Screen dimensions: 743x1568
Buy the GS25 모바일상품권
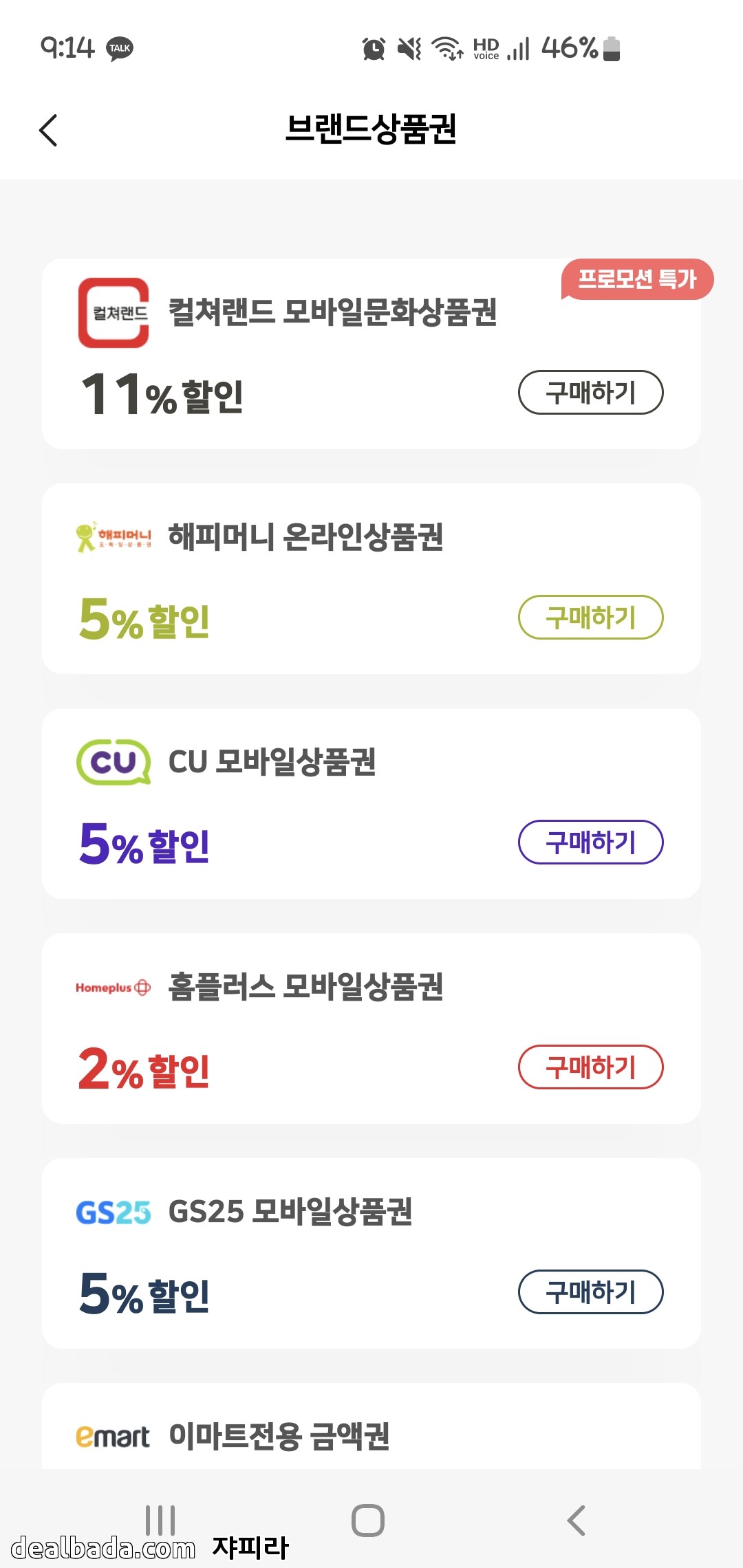click(590, 1292)
